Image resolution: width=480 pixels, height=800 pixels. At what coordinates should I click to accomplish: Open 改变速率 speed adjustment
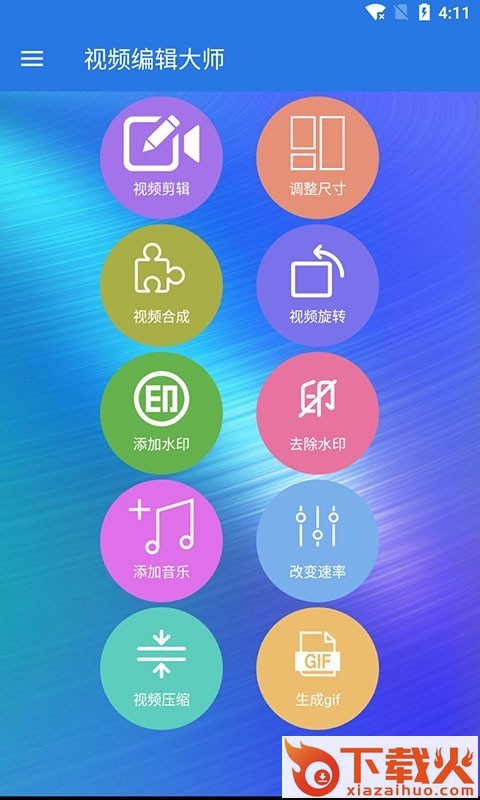point(317,540)
